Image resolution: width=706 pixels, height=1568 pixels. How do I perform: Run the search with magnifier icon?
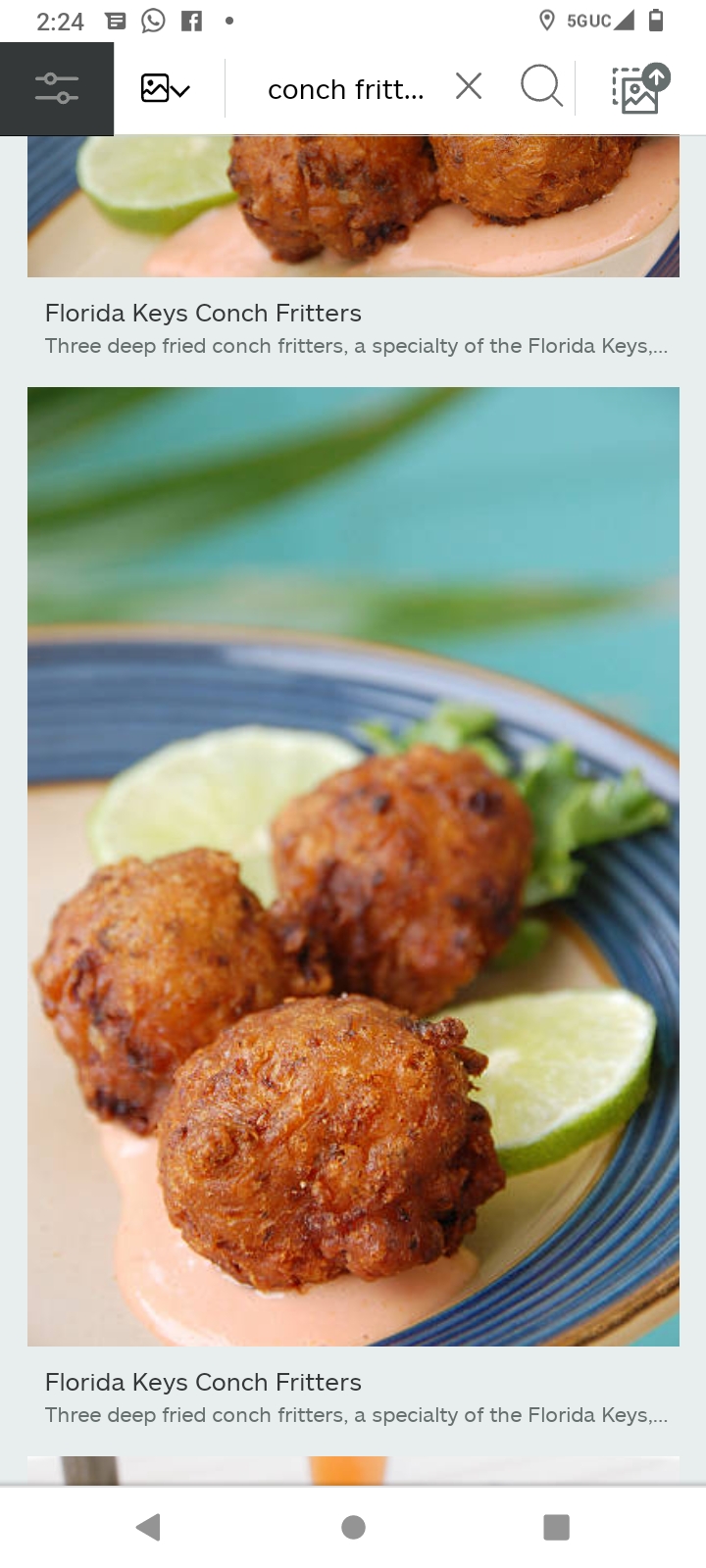pyautogui.click(x=540, y=87)
